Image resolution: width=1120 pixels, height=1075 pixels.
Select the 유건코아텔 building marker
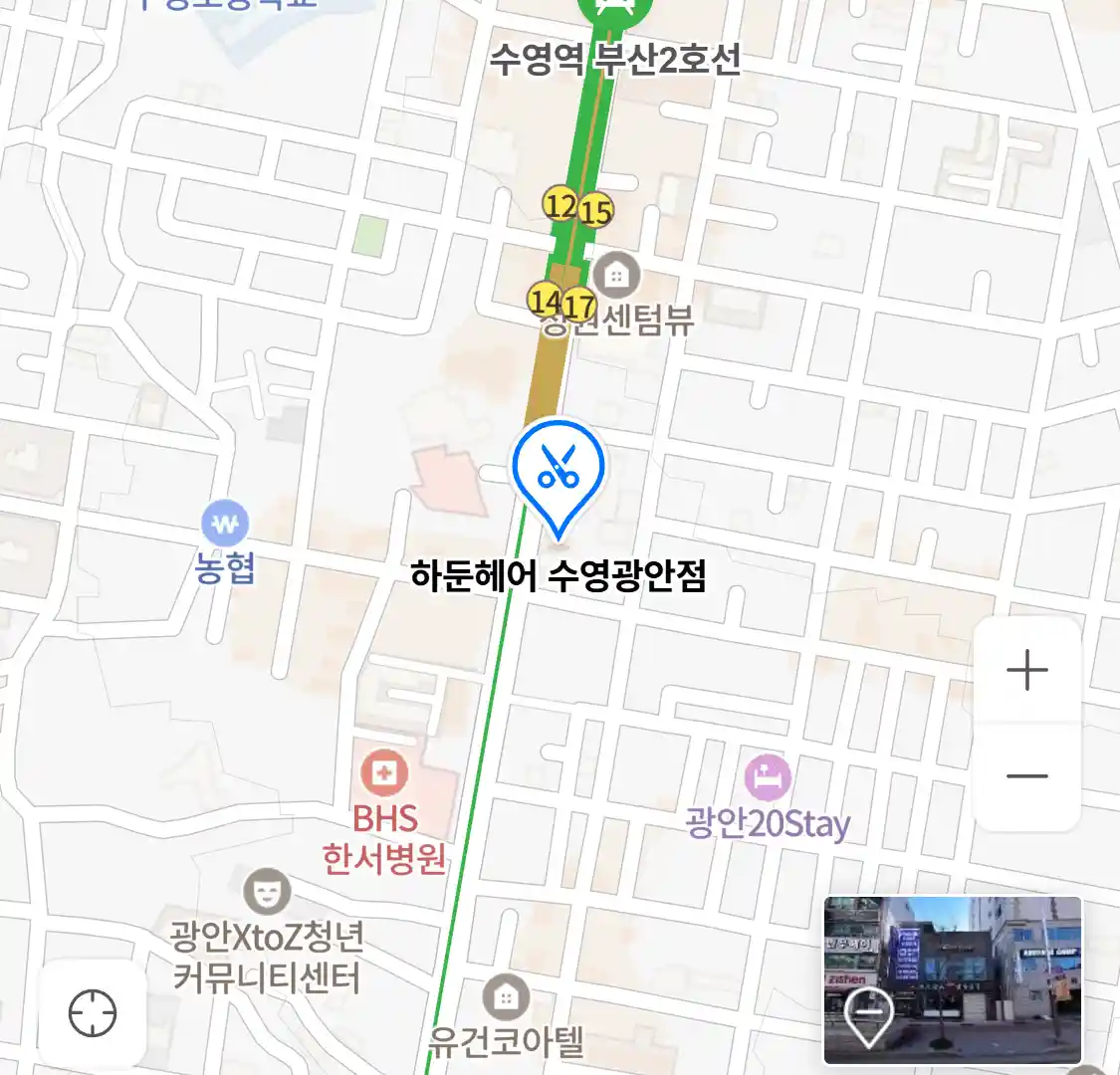[506, 996]
